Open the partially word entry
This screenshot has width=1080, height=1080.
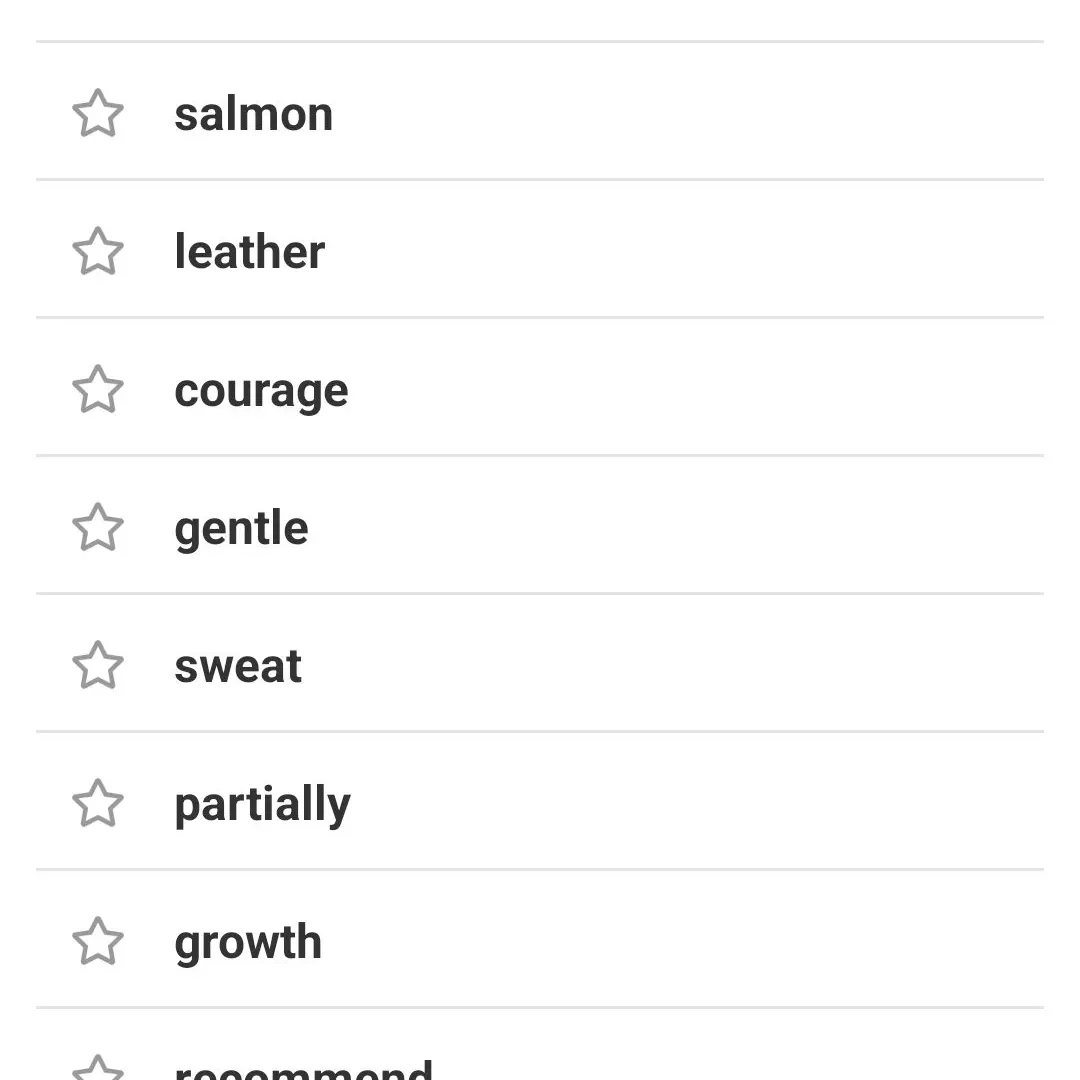point(262,804)
